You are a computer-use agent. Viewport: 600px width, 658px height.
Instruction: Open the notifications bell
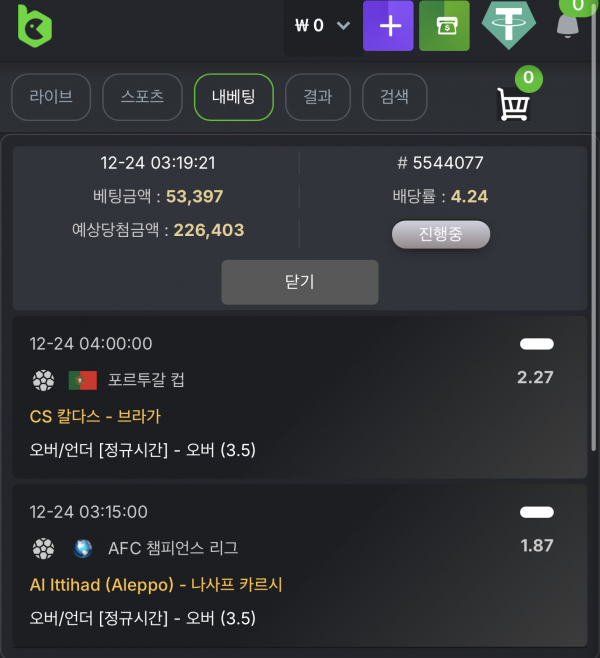(567, 25)
